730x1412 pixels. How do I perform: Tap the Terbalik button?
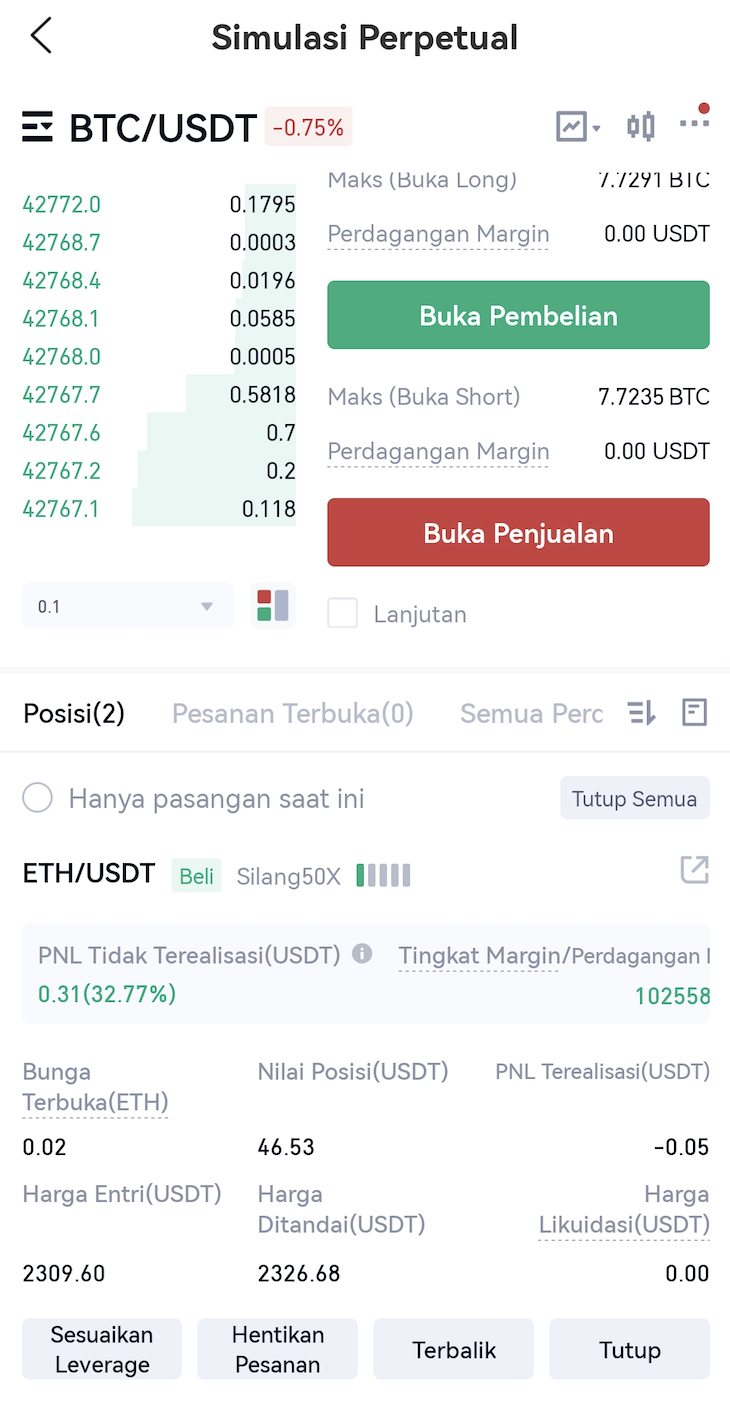454,1350
